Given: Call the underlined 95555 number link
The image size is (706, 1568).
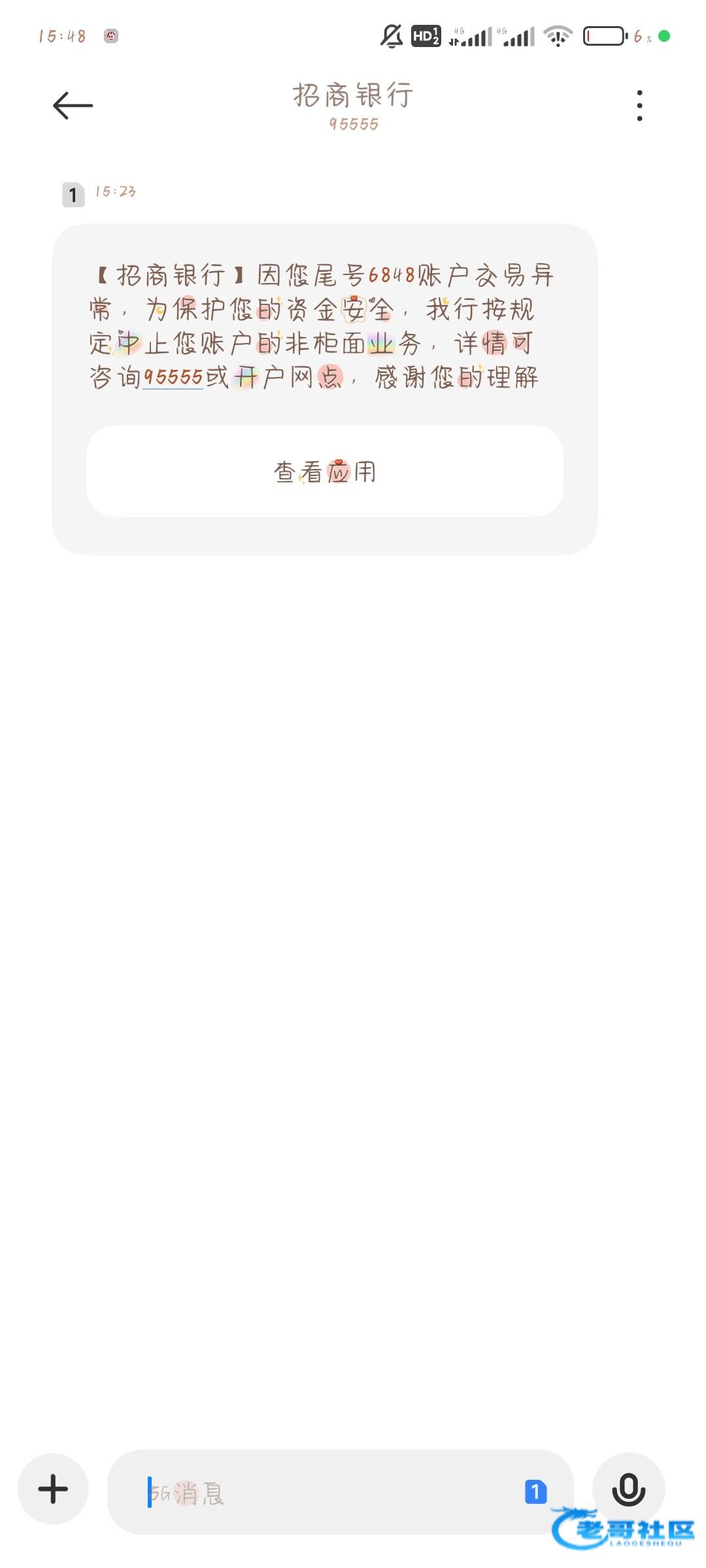Looking at the screenshot, I should (x=173, y=377).
